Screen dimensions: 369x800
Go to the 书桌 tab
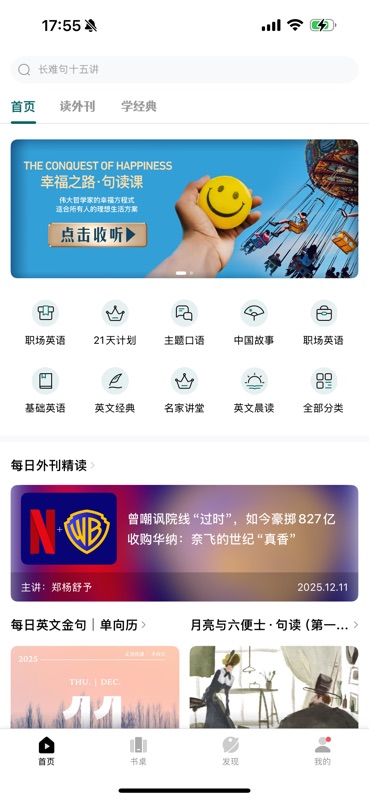pyautogui.click(x=138, y=751)
